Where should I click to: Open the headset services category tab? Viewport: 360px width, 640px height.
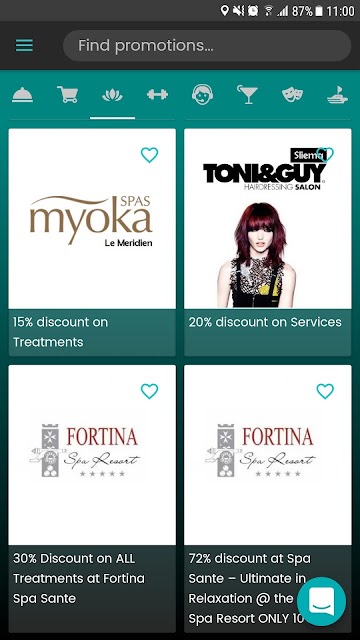click(x=202, y=95)
